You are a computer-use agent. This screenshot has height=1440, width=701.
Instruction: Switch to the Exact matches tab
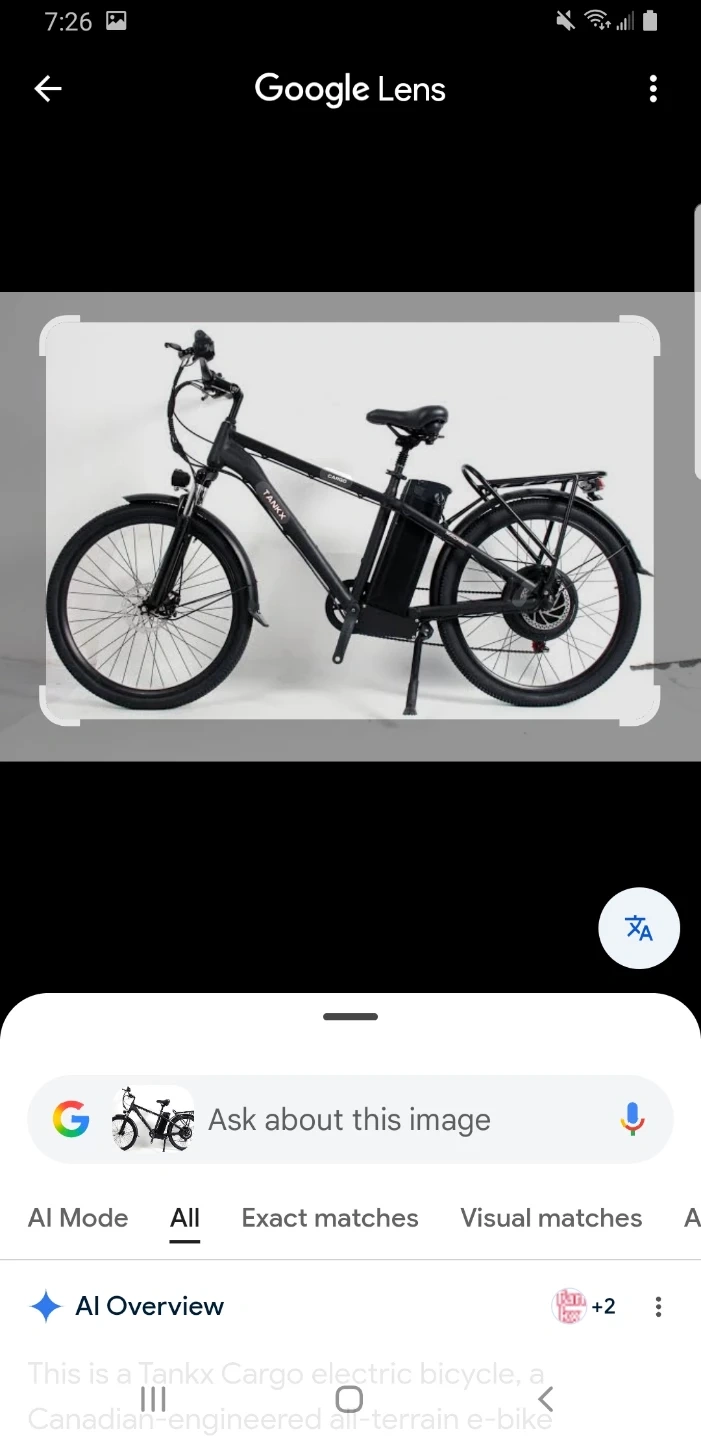coord(330,1218)
